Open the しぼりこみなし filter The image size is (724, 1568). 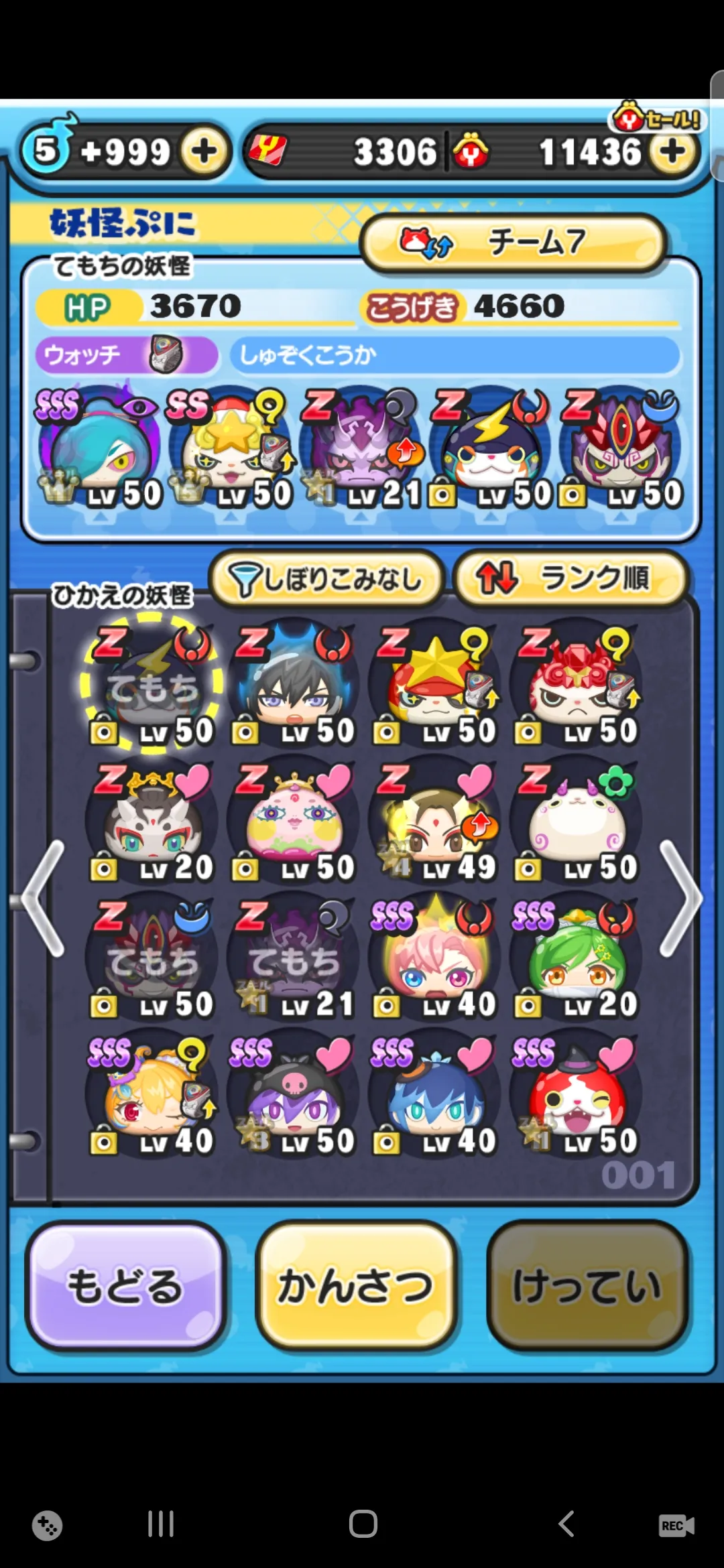326,578
